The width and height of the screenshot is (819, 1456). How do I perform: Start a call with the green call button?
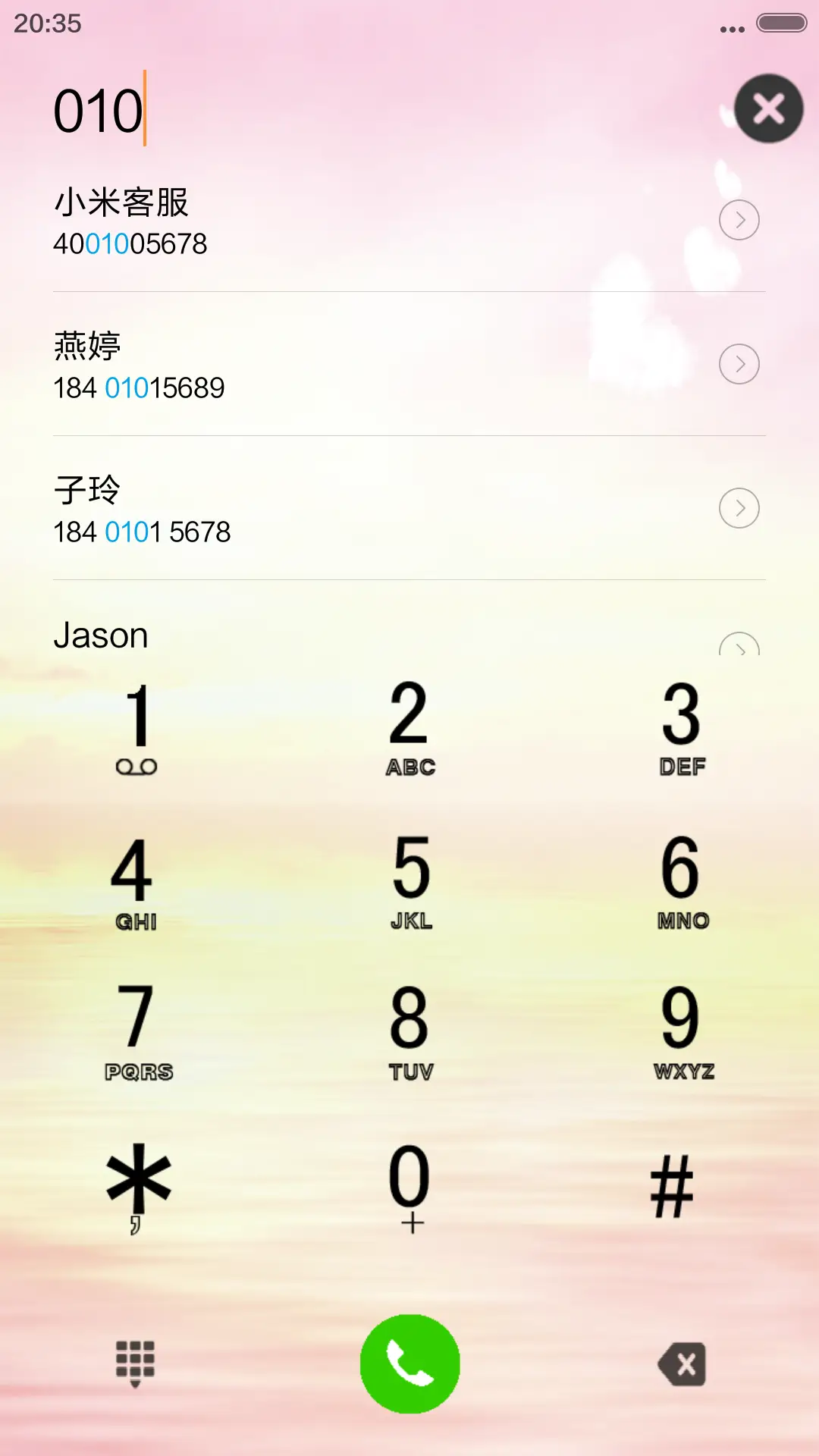pyautogui.click(x=409, y=1361)
